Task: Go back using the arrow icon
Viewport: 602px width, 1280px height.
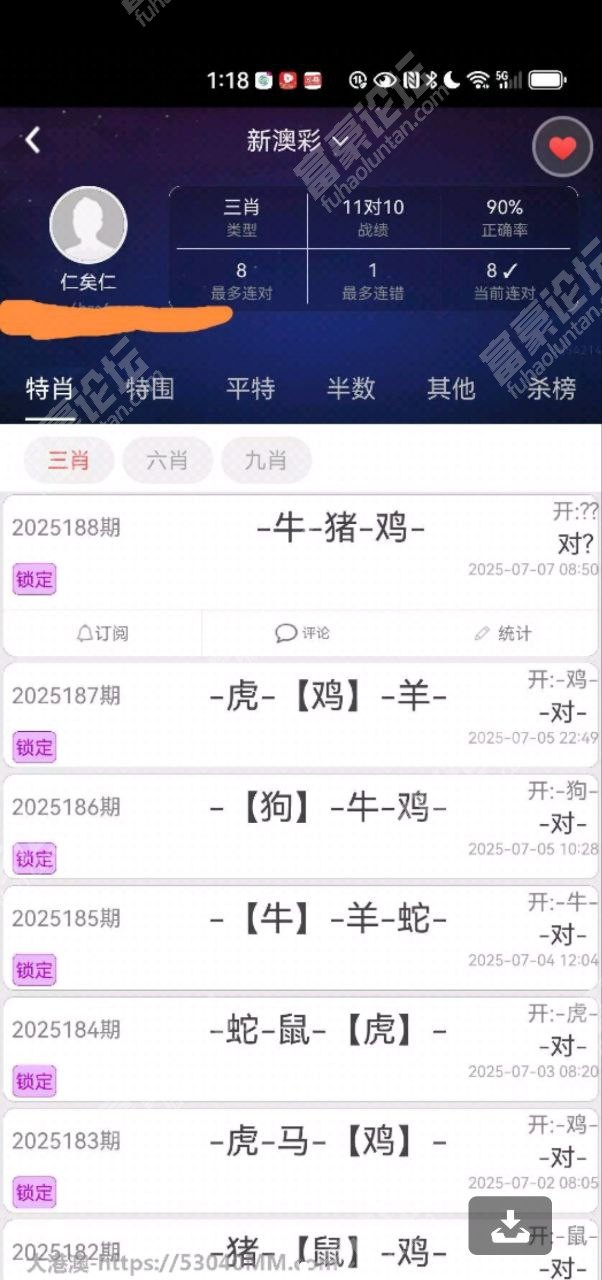Action: [33, 140]
